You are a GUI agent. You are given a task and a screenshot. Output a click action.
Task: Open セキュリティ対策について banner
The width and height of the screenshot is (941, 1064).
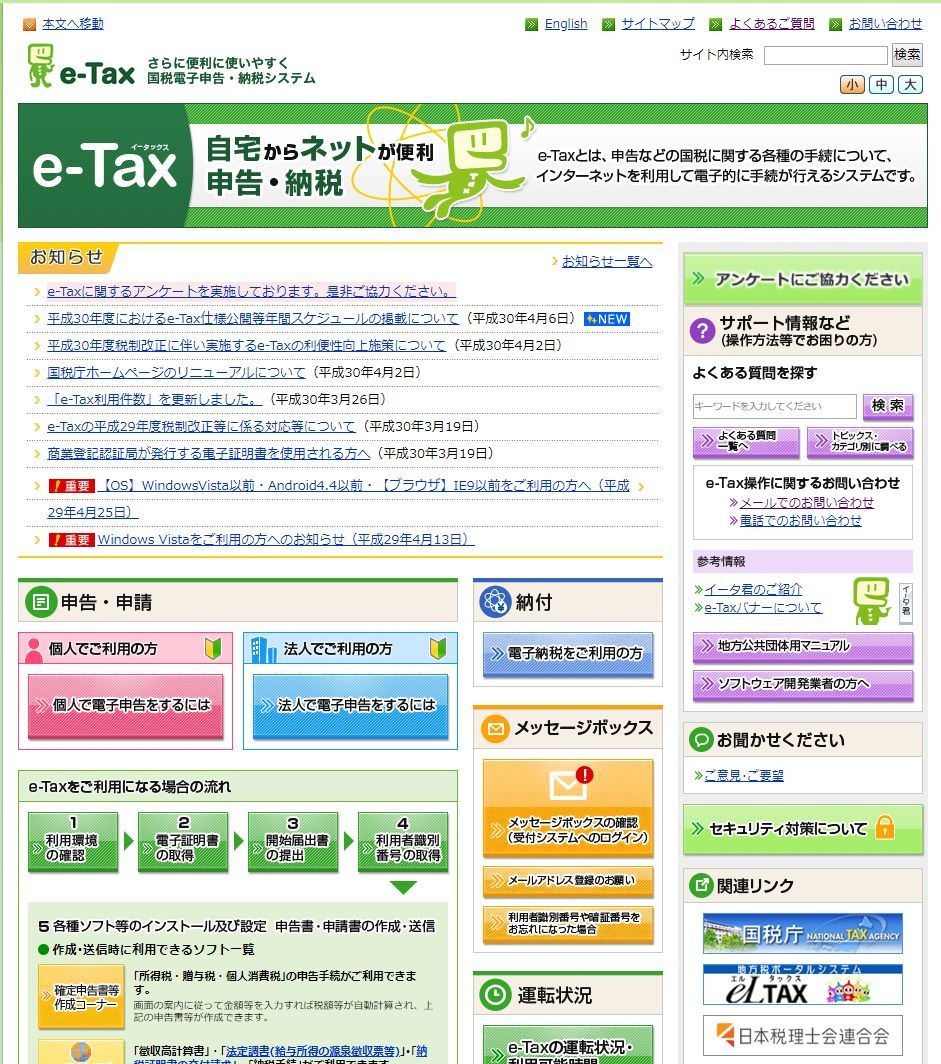(803, 829)
